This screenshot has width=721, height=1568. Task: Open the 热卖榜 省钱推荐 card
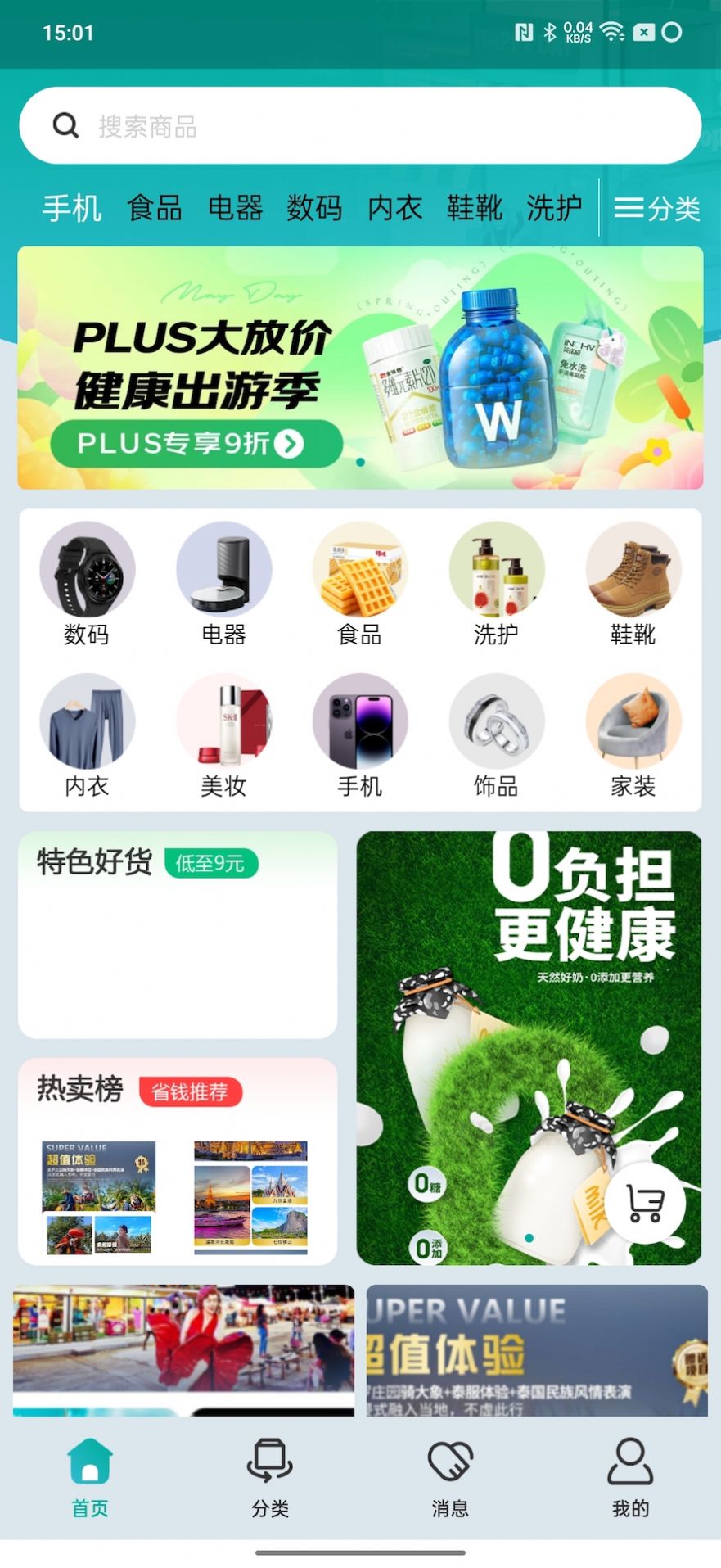click(178, 1161)
